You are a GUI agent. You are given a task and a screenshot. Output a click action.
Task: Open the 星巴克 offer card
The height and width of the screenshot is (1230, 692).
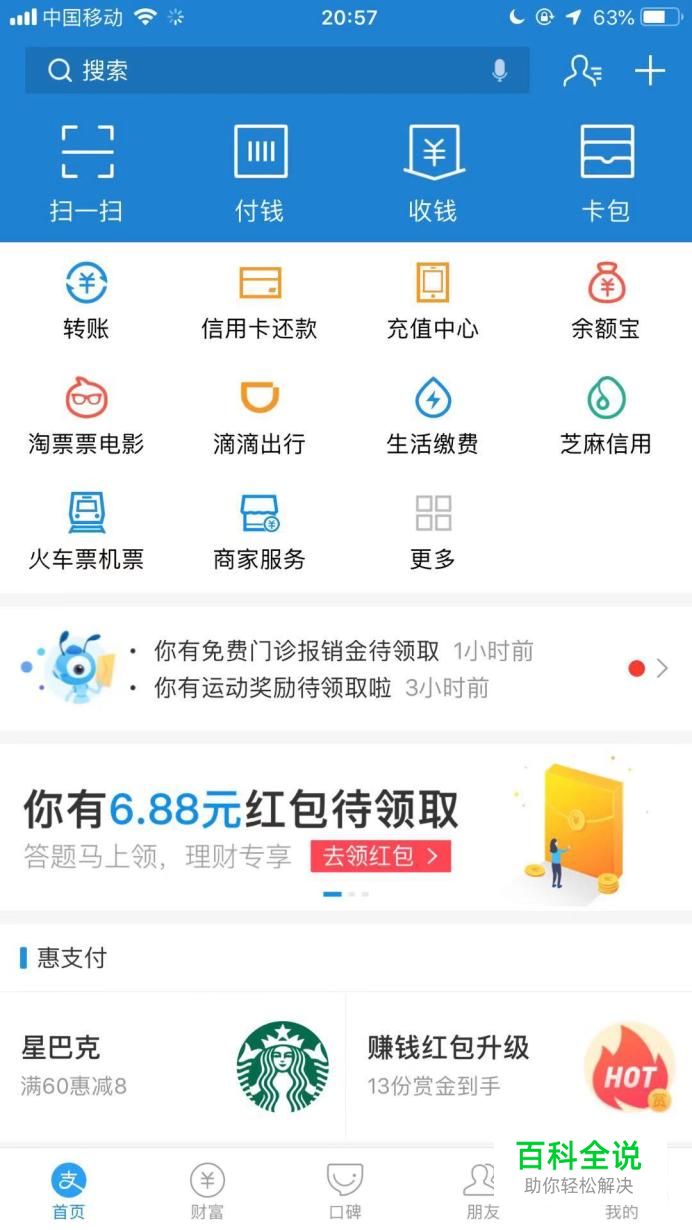(x=173, y=1066)
